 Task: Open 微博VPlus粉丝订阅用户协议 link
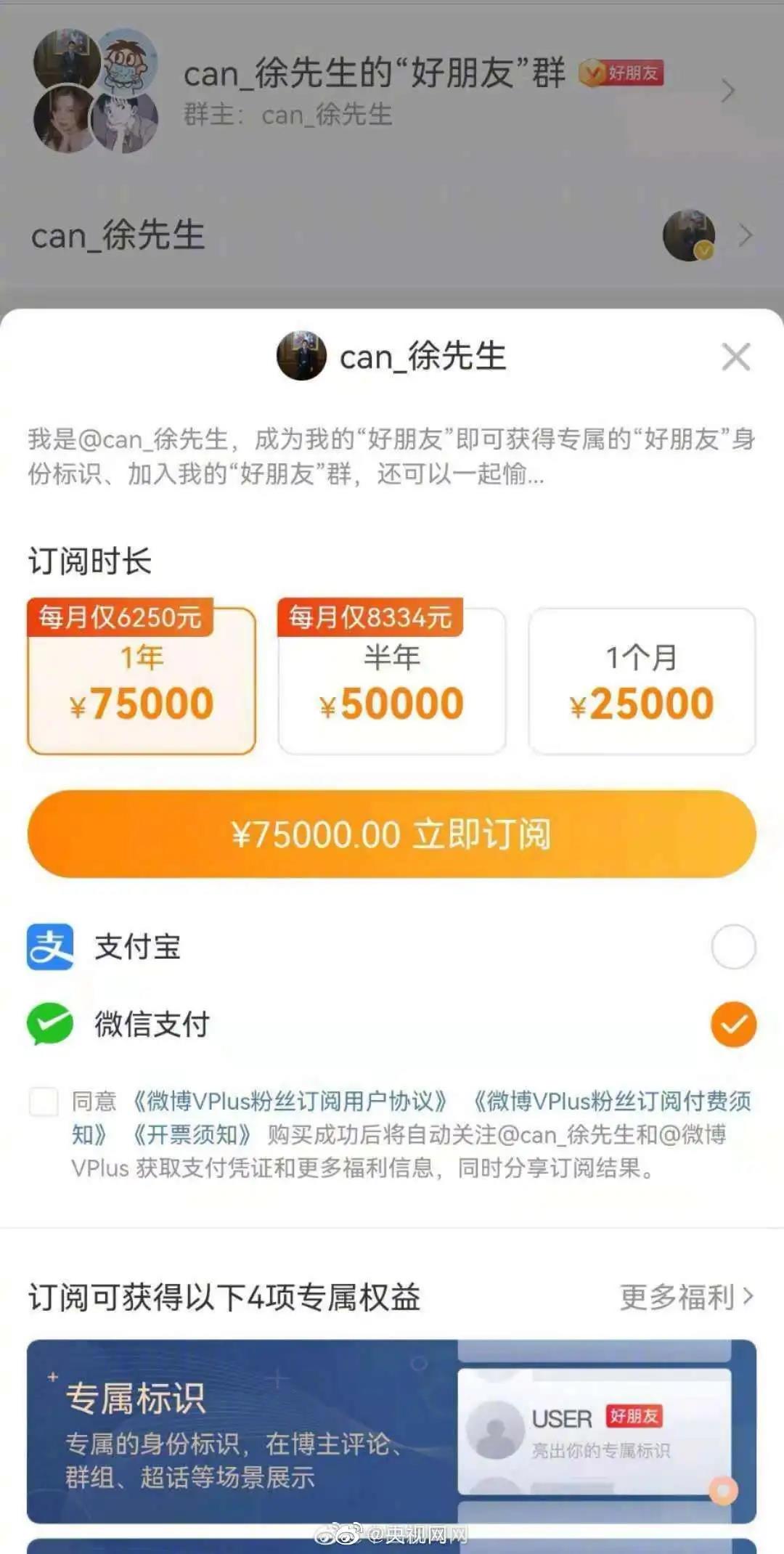pos(290,1102)
